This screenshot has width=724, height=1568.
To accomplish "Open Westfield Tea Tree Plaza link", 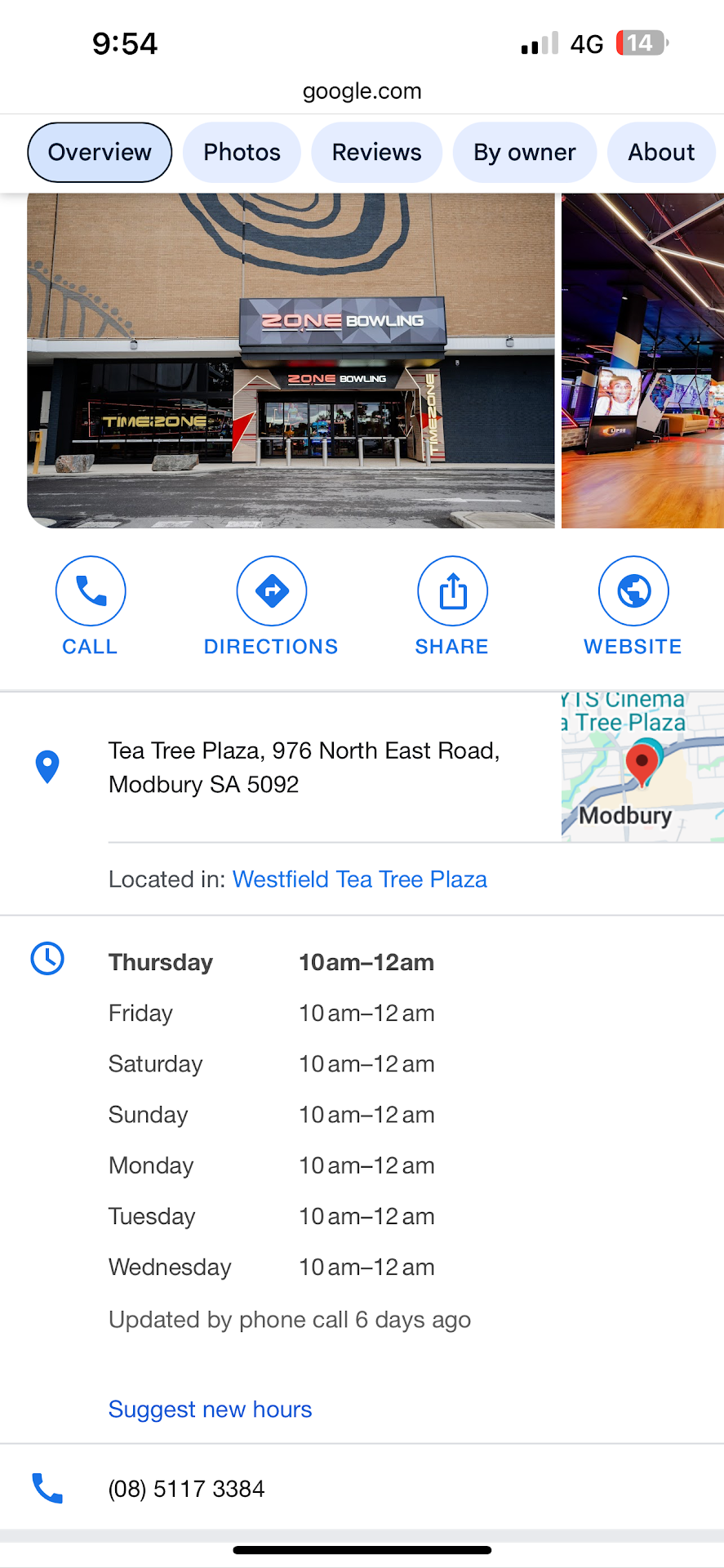I will (359, 880).
